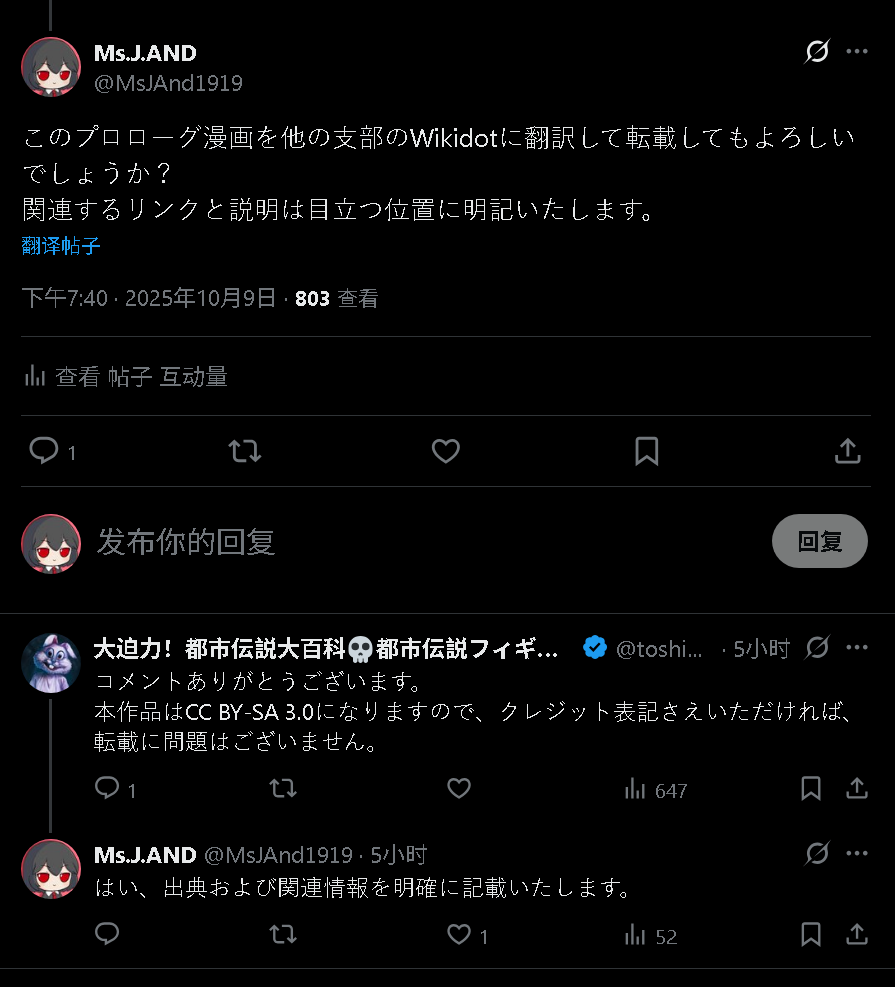Tap 翻译帖子 to translate the post
Viewport: 895px width, 987px height.
click(x=61, y=246)
